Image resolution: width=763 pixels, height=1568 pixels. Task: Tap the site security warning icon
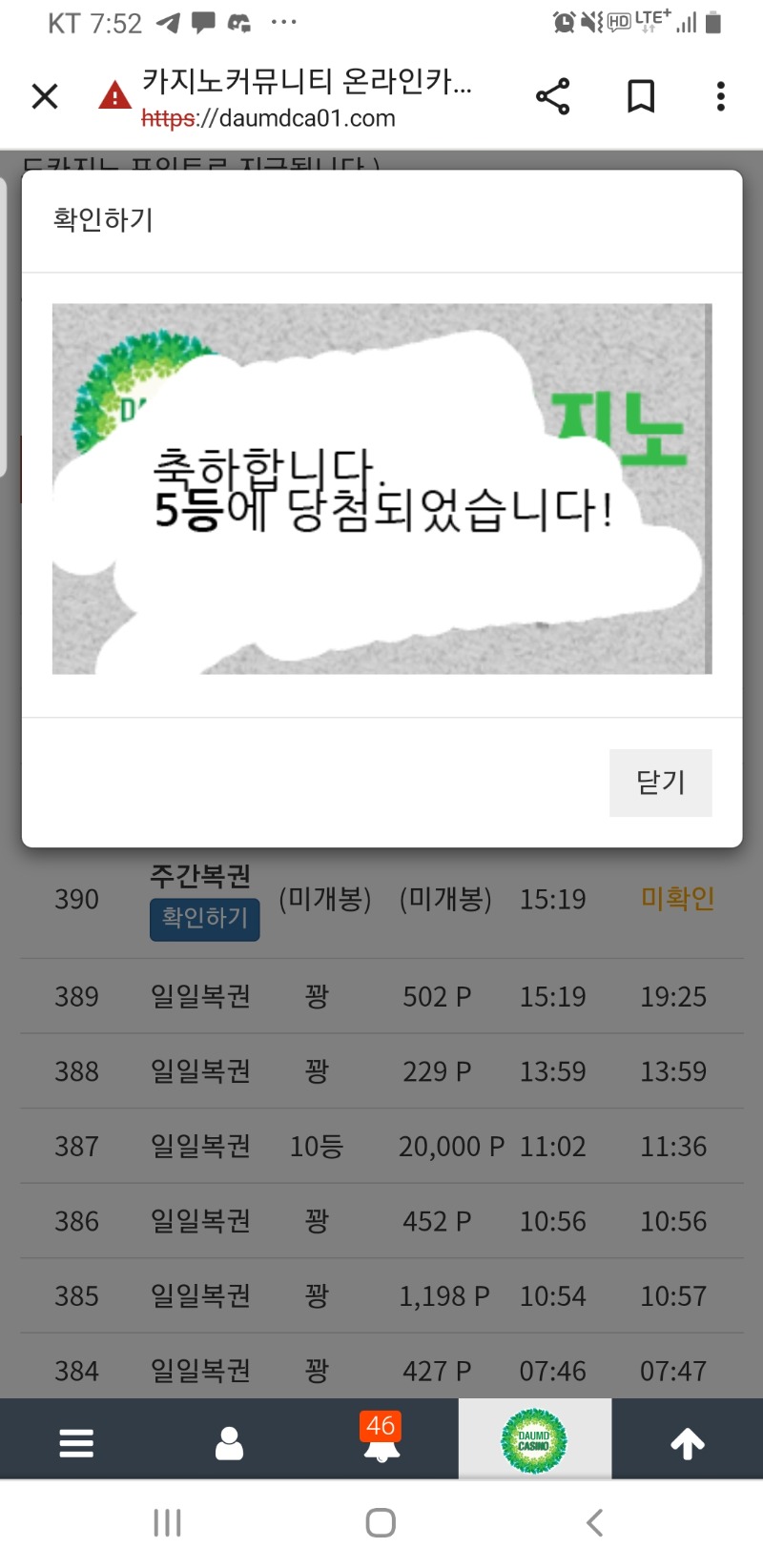[x=114, y=96]
